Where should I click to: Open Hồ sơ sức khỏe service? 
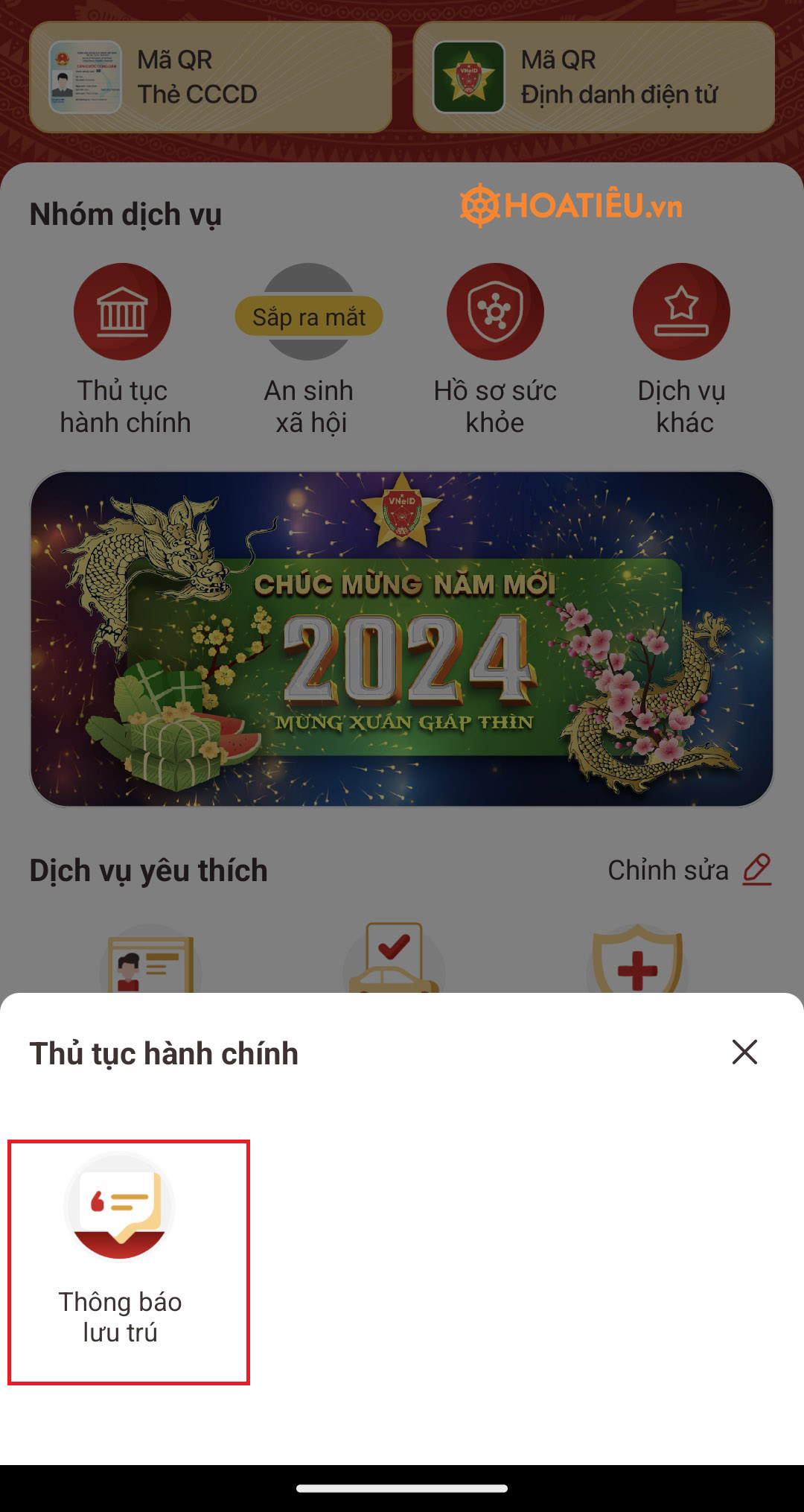pyautogui.click(x=494, y=312)
